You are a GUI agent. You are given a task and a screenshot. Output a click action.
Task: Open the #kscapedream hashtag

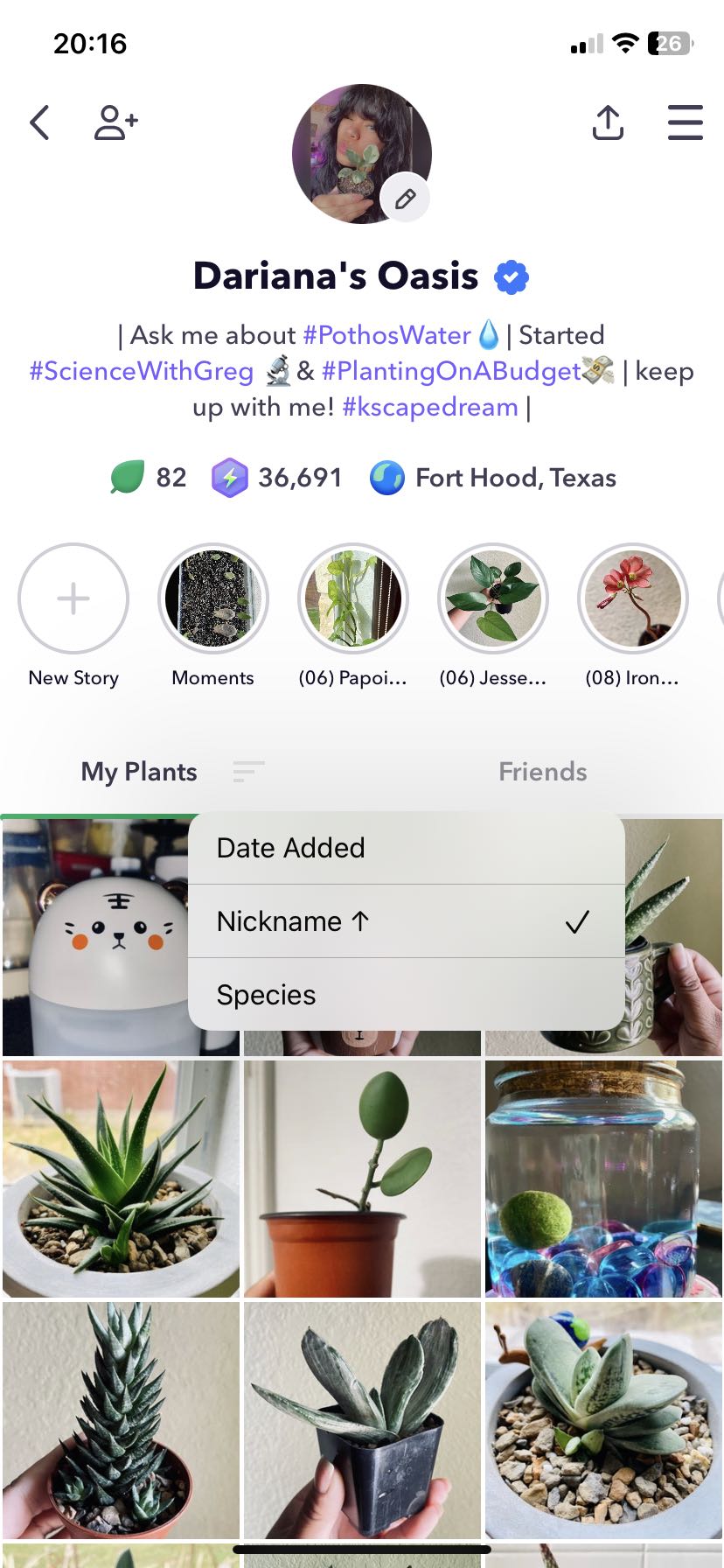430,407
